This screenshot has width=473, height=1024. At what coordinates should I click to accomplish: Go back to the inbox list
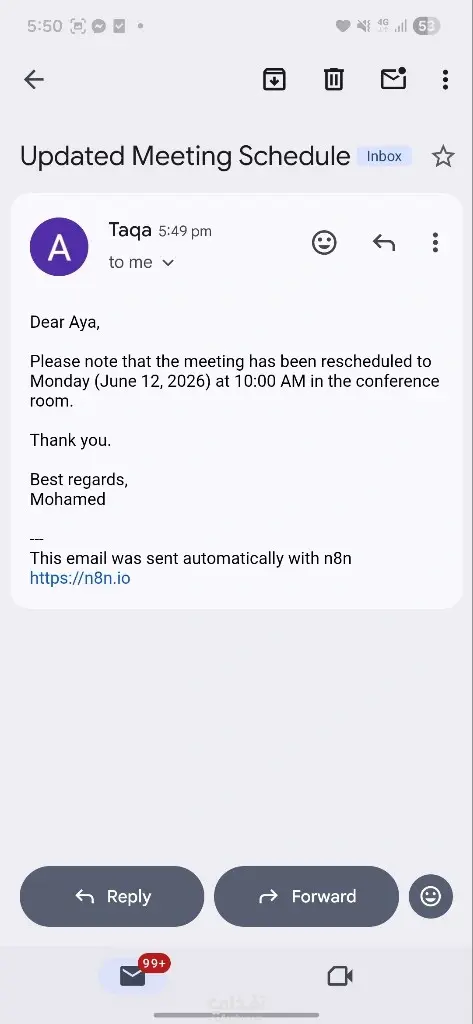click(34, 80)
